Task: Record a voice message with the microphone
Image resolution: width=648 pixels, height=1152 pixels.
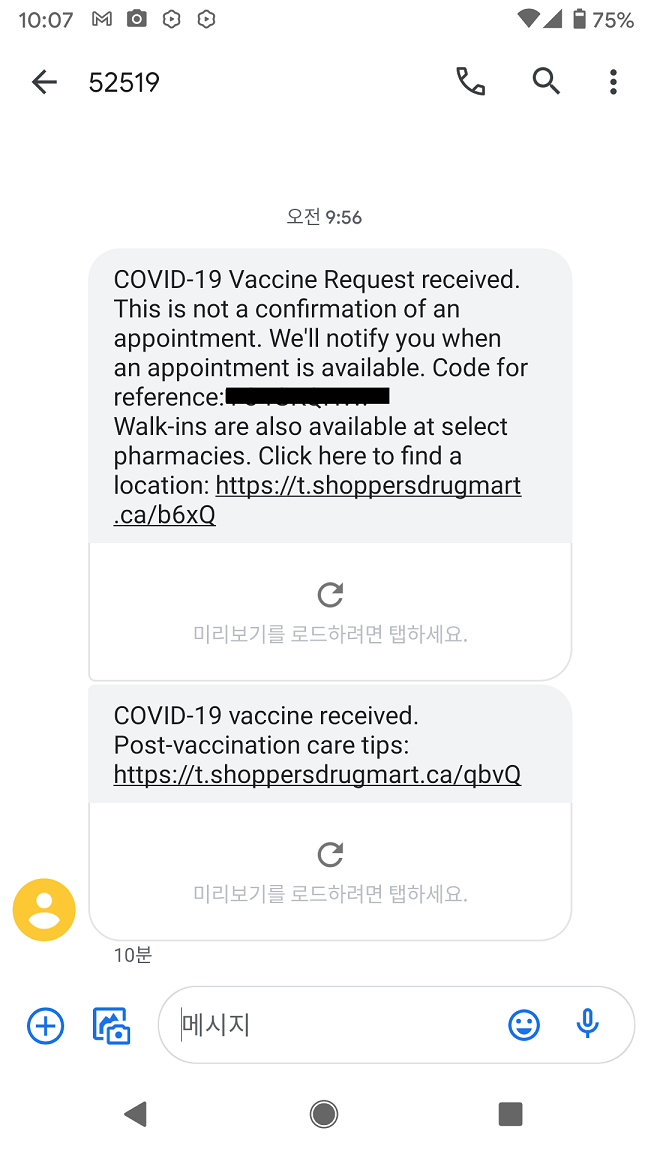Action: (x=588, y=1024)
